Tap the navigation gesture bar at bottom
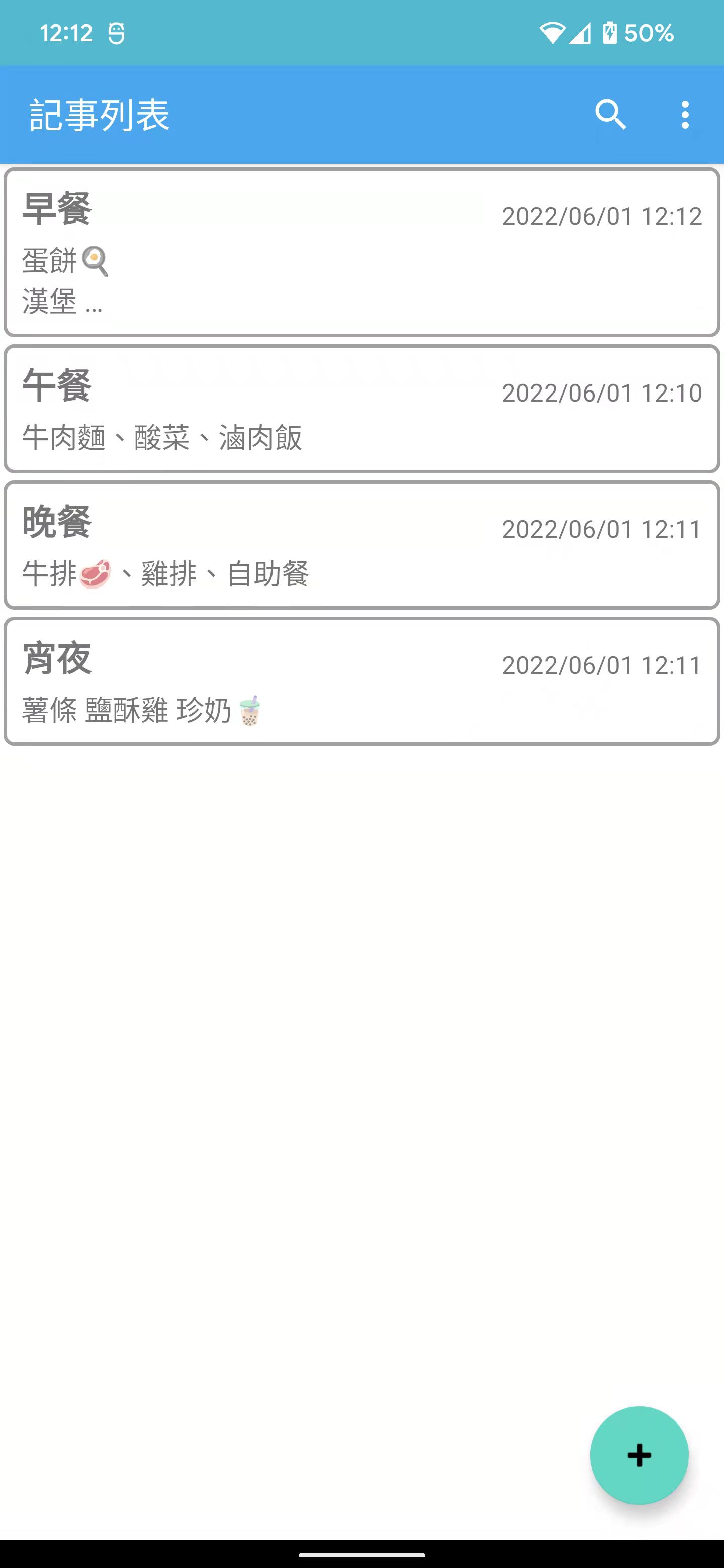The width and height of the screenshot is (724, 1568). 361,1556
